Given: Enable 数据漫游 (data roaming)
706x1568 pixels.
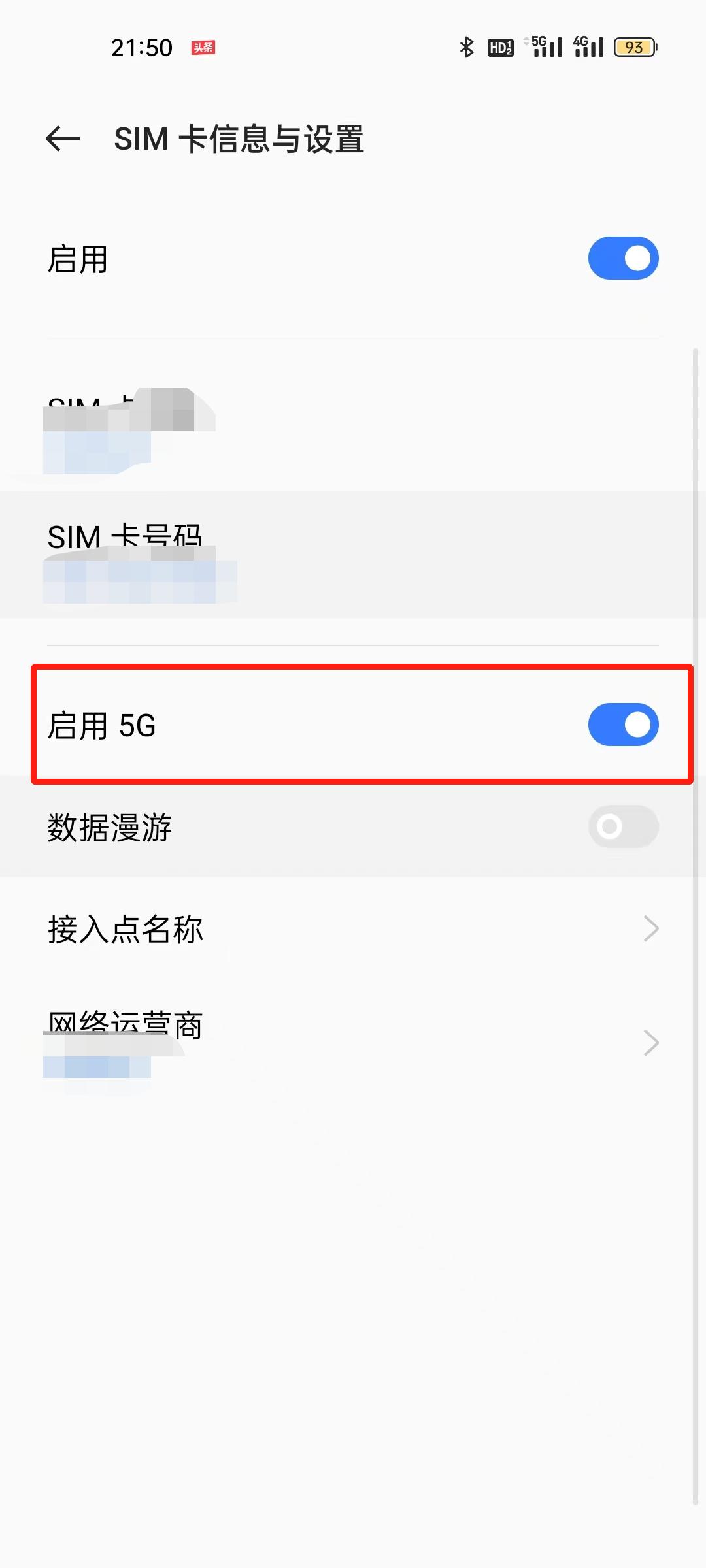Looking at the screenshot, I should 622,827.
